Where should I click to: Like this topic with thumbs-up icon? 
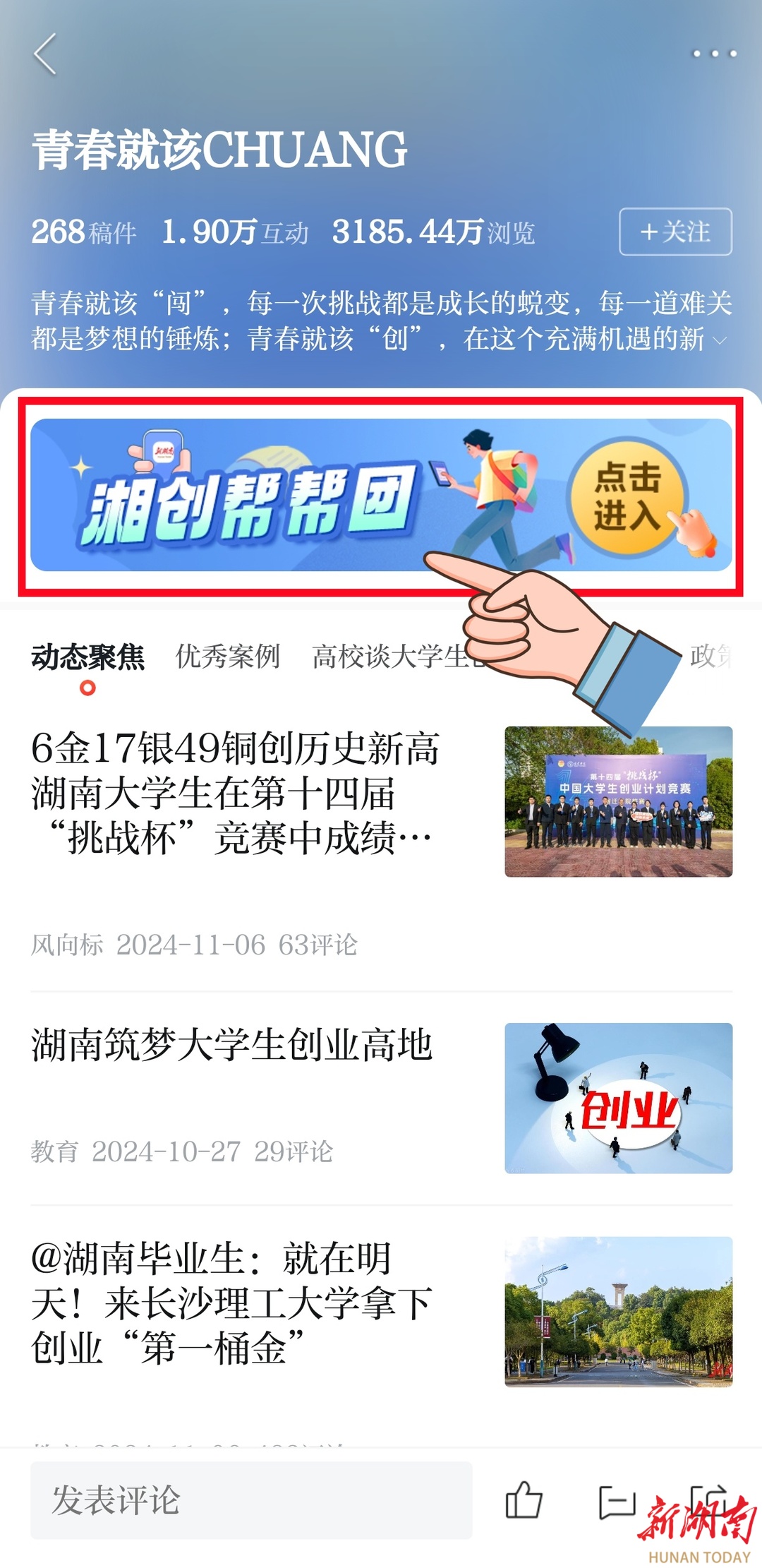coord(524,1500)
